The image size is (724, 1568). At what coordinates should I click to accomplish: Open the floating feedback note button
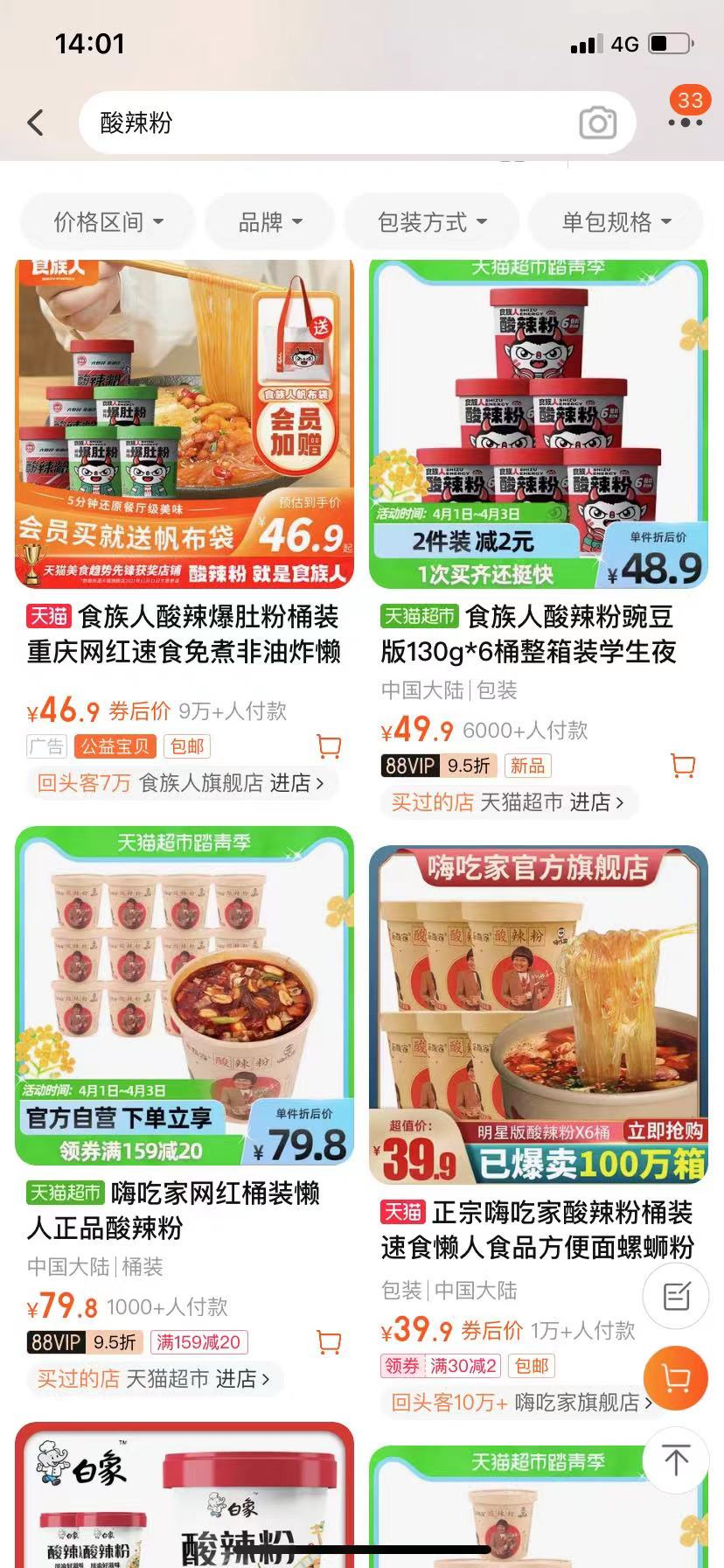(675, 1296)
